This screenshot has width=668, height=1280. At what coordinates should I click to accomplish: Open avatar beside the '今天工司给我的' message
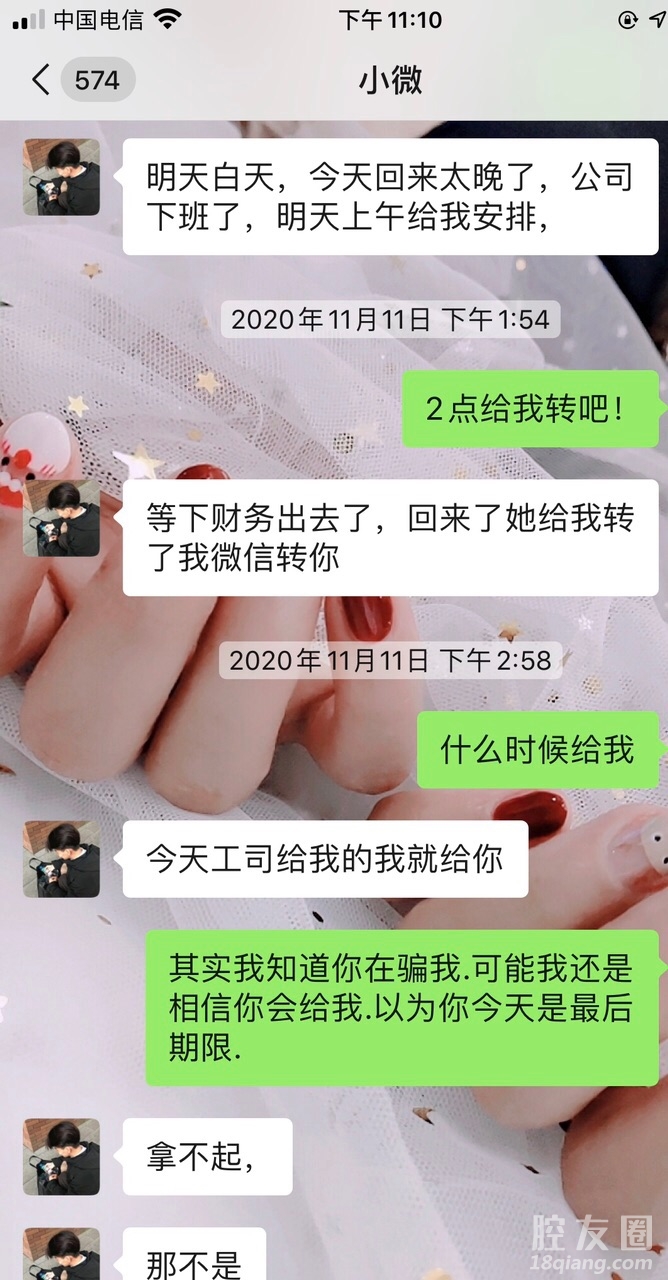61,859
